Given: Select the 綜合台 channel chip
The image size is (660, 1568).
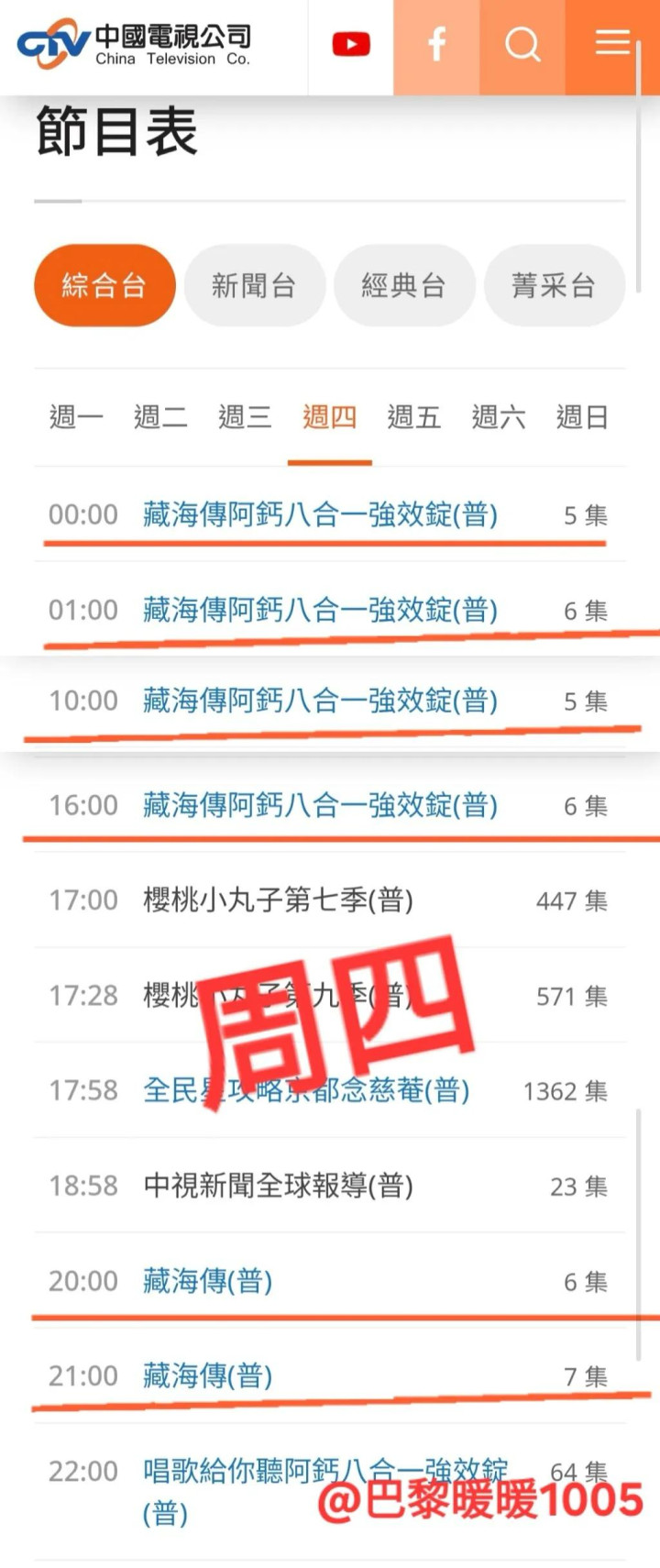Looking at the screenshot, I should coord(104,285).
